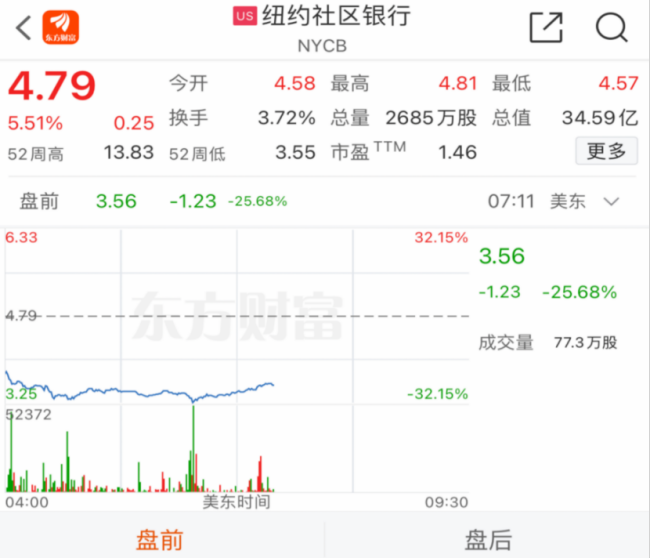650x558 pixels.
Task: Expand the pre-market row chevron
Action: point(612,201)
